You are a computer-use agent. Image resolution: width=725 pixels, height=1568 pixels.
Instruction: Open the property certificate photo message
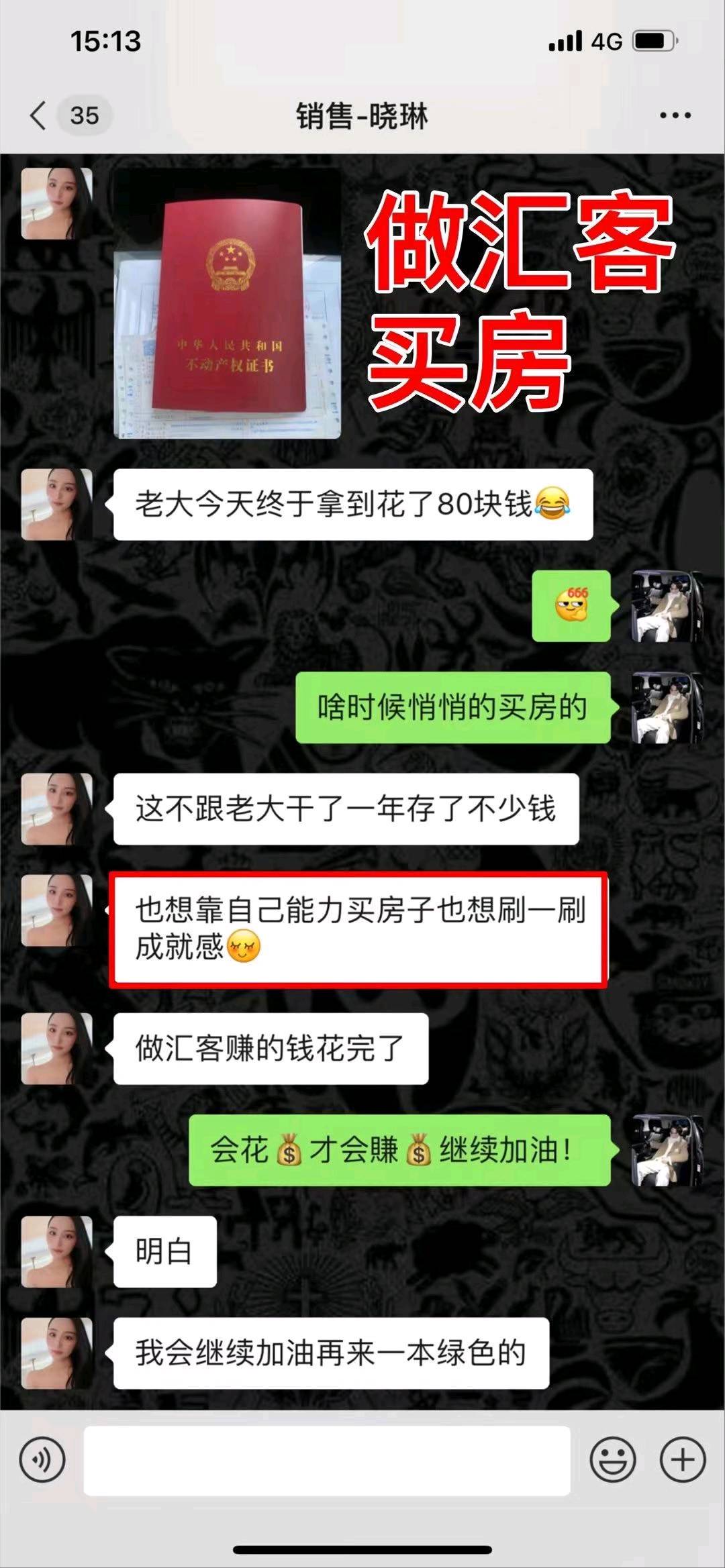pyautogui.click(x=228, y=305)
